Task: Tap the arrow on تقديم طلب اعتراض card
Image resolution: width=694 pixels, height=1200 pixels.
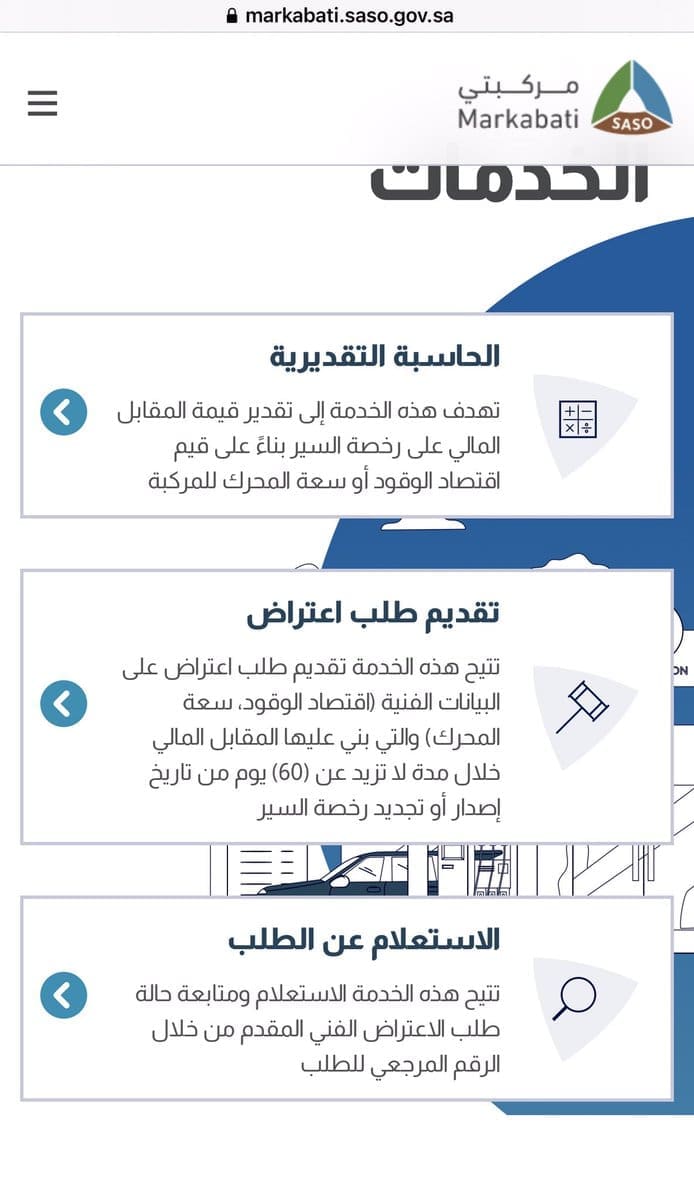Action: [x=63, y=703]
